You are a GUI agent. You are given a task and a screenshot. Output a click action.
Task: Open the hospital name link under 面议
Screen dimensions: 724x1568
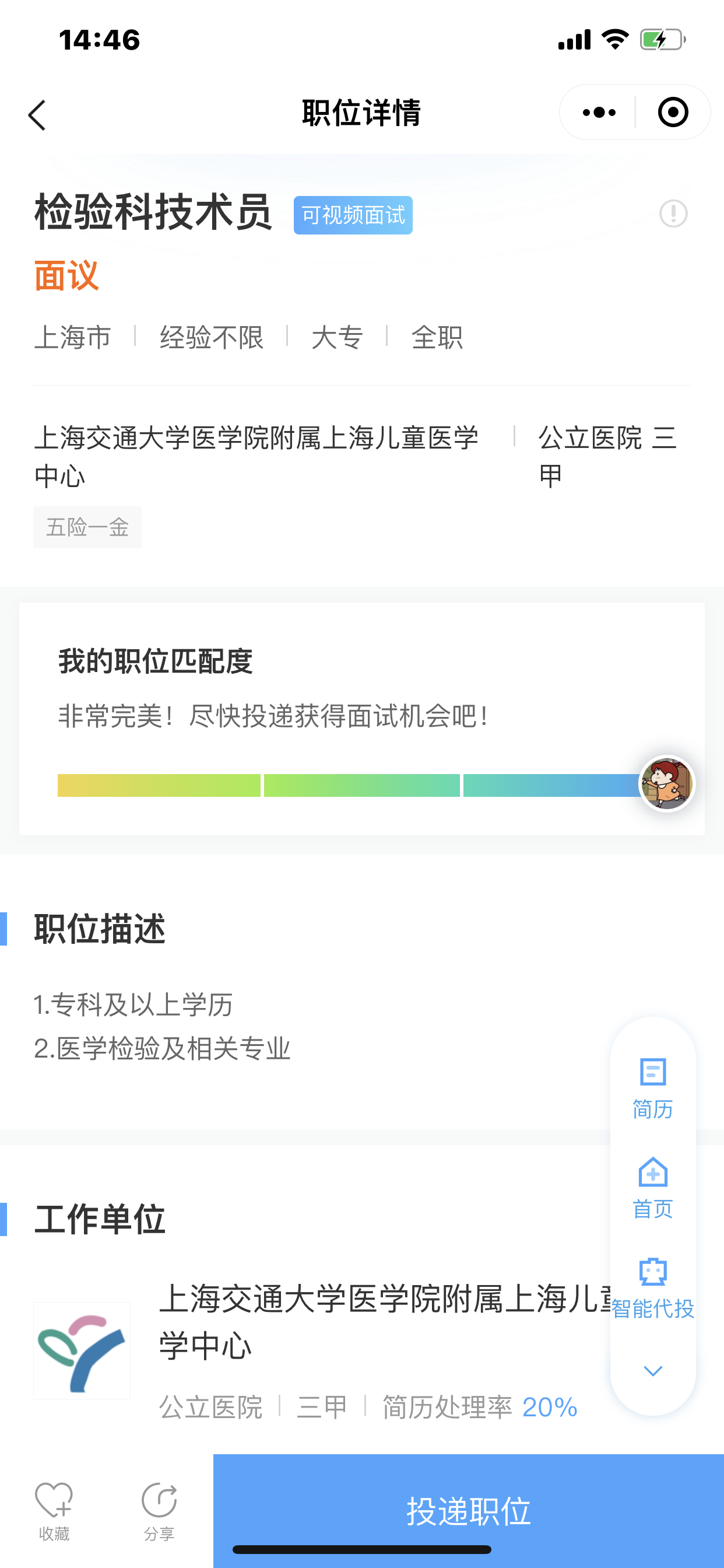coord(256,456)
